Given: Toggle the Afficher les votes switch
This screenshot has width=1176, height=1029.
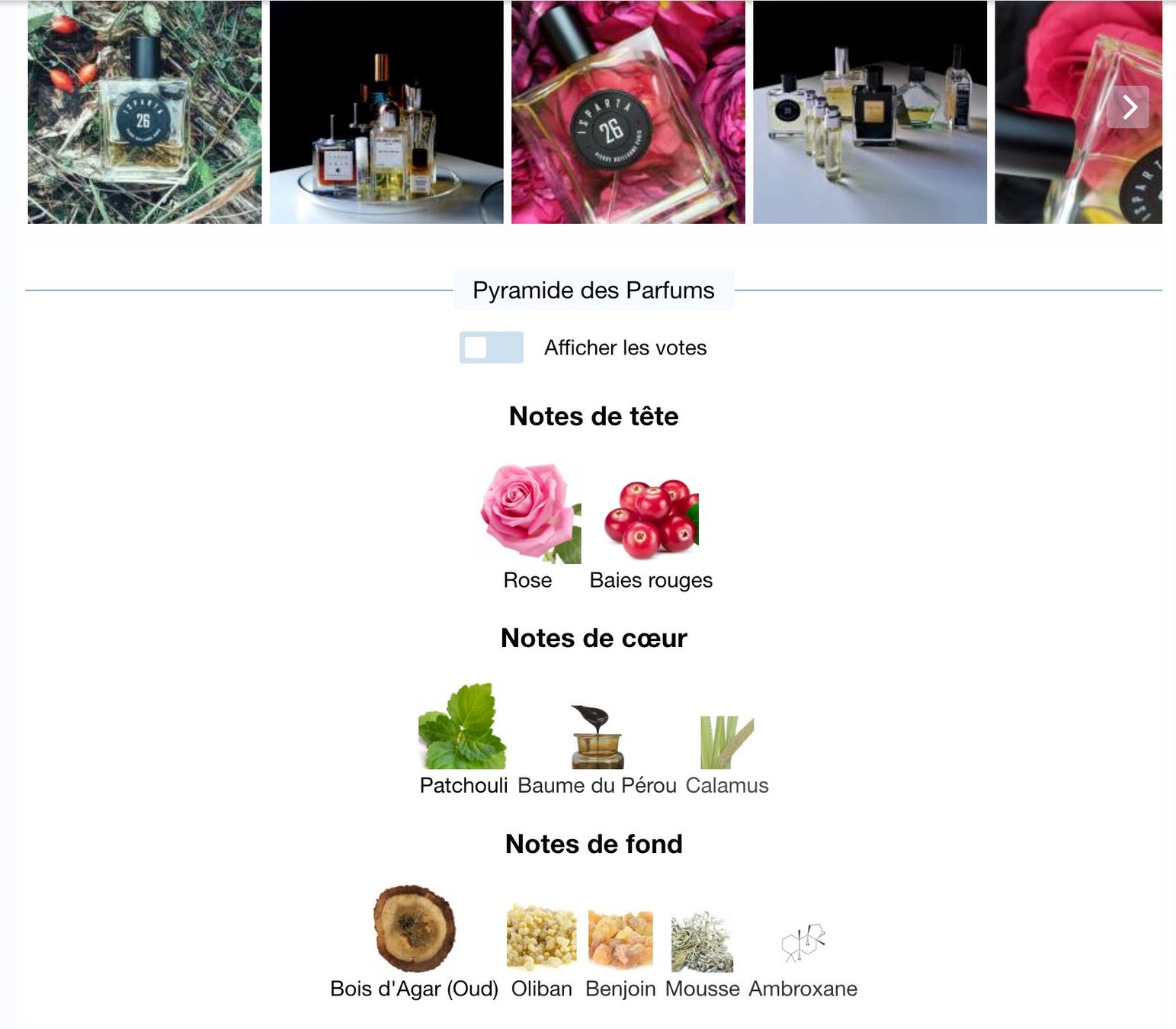Looking at the screenshot, I should pos(491,348).
